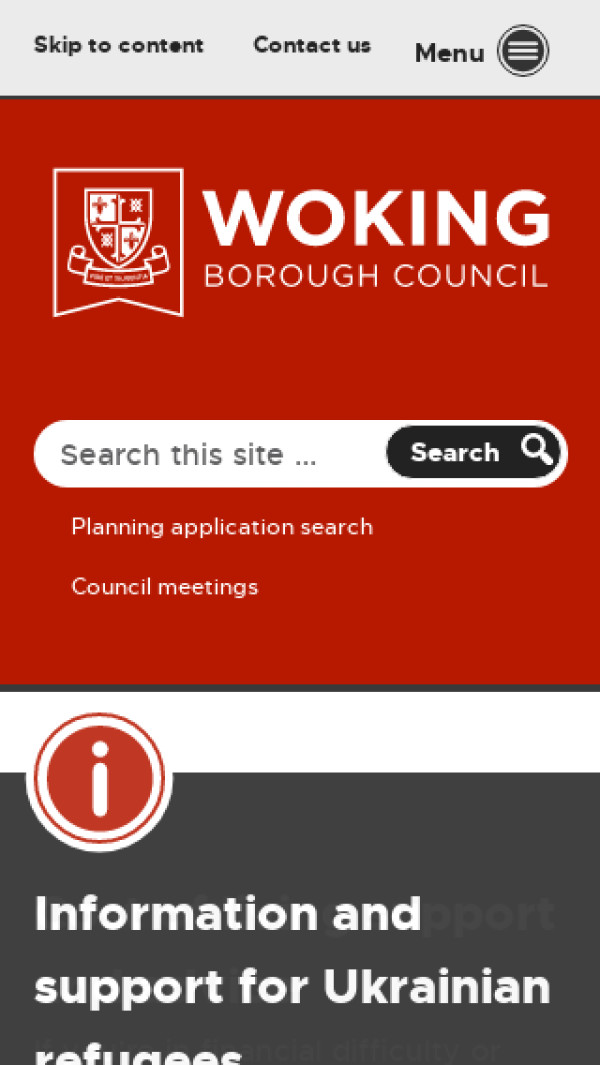Go to Woking Borough Council homepage logo
The image size is (600, 1065).
300,242
